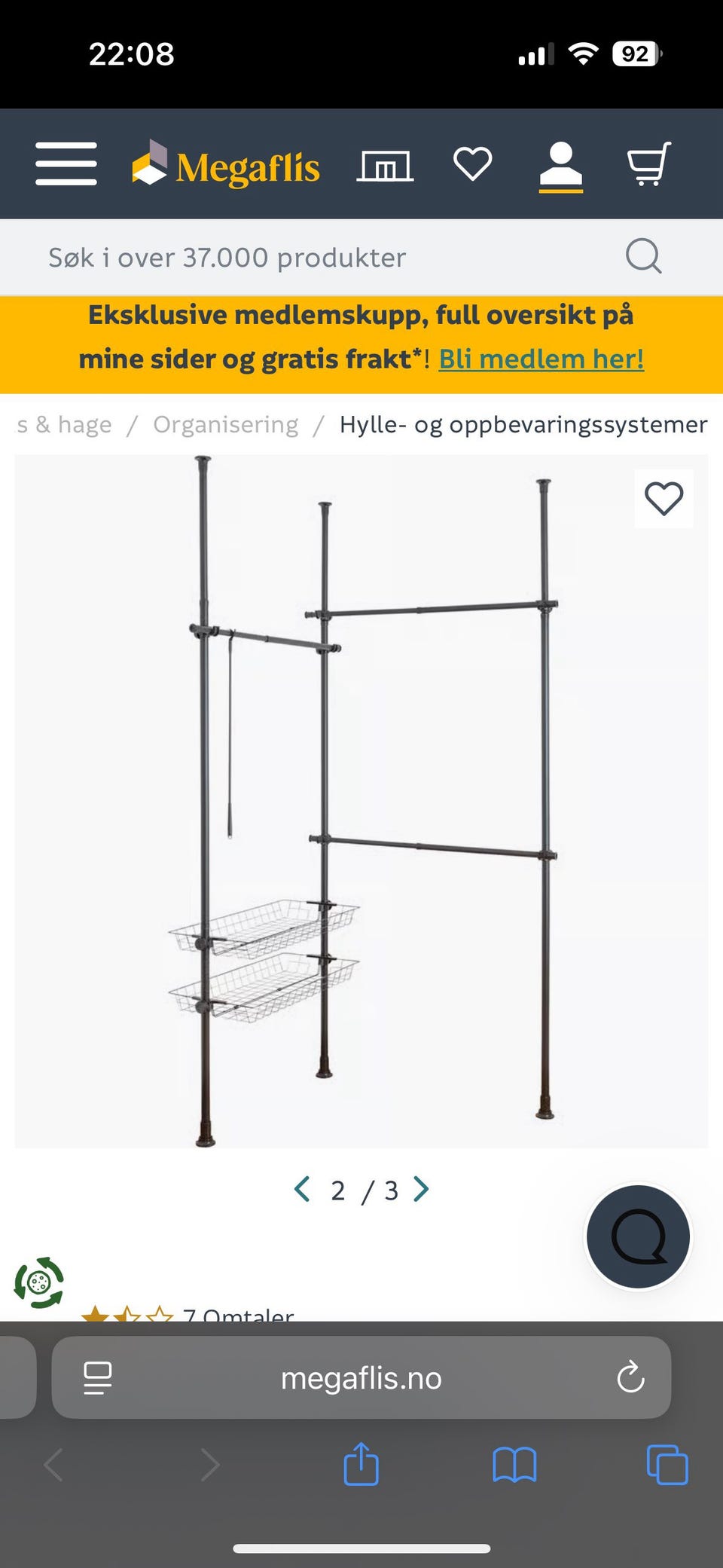Open the shopping cart
This screenshot has height=1568, width=723.
[x=649, y=164]
